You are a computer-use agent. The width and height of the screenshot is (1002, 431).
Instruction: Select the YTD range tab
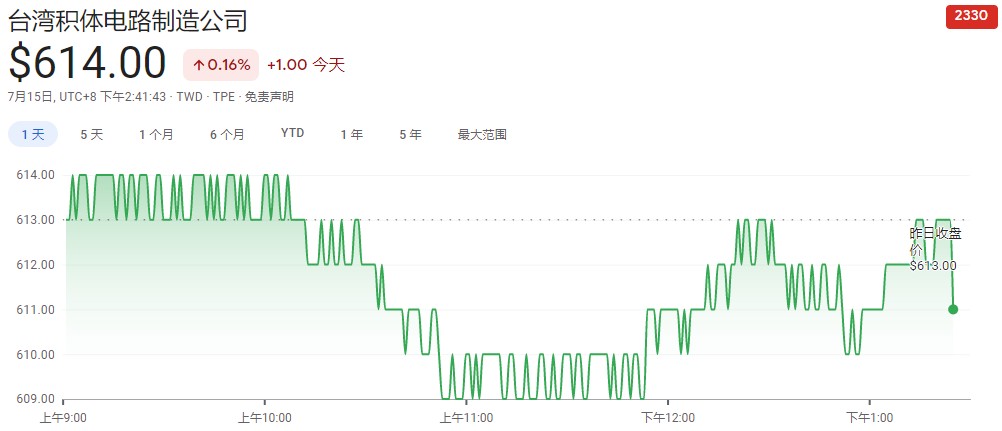pyautogui.click(x=292, y=133)
